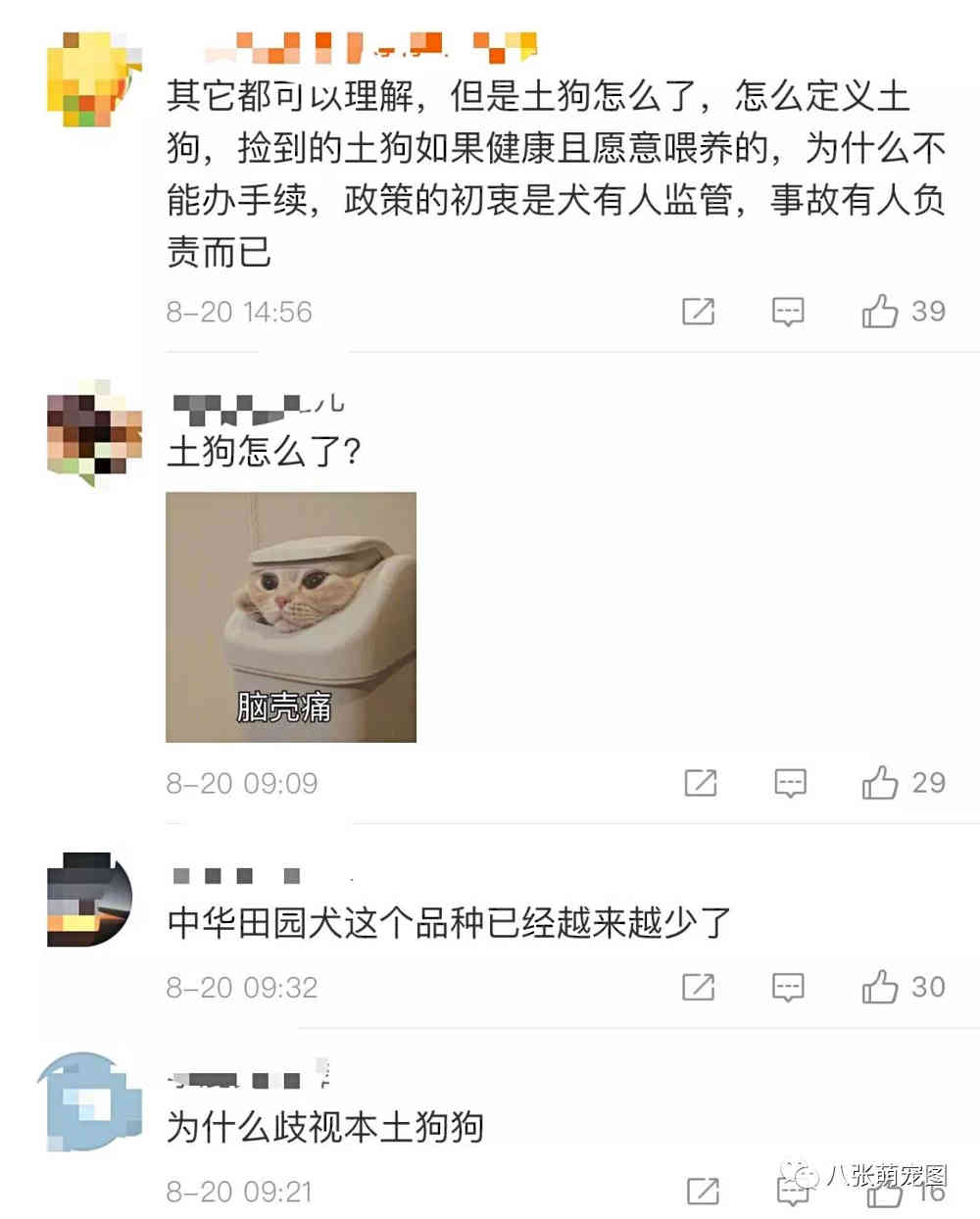Open the 脑壳痛 cat meme image
This screenshot has width=980, height=1219.
[x=292, y=615]
